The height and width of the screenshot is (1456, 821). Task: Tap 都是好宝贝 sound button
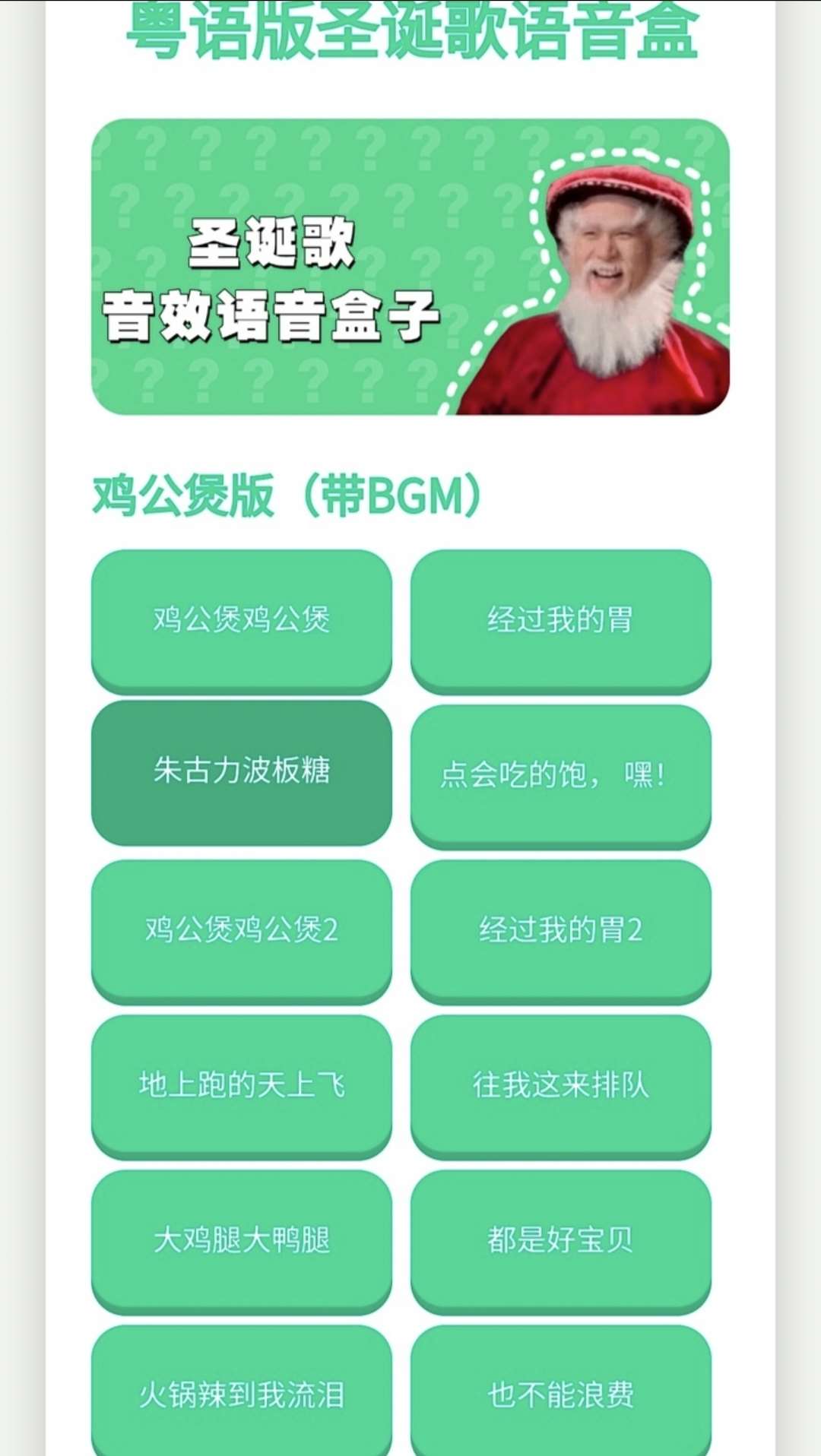(560, 1239)
